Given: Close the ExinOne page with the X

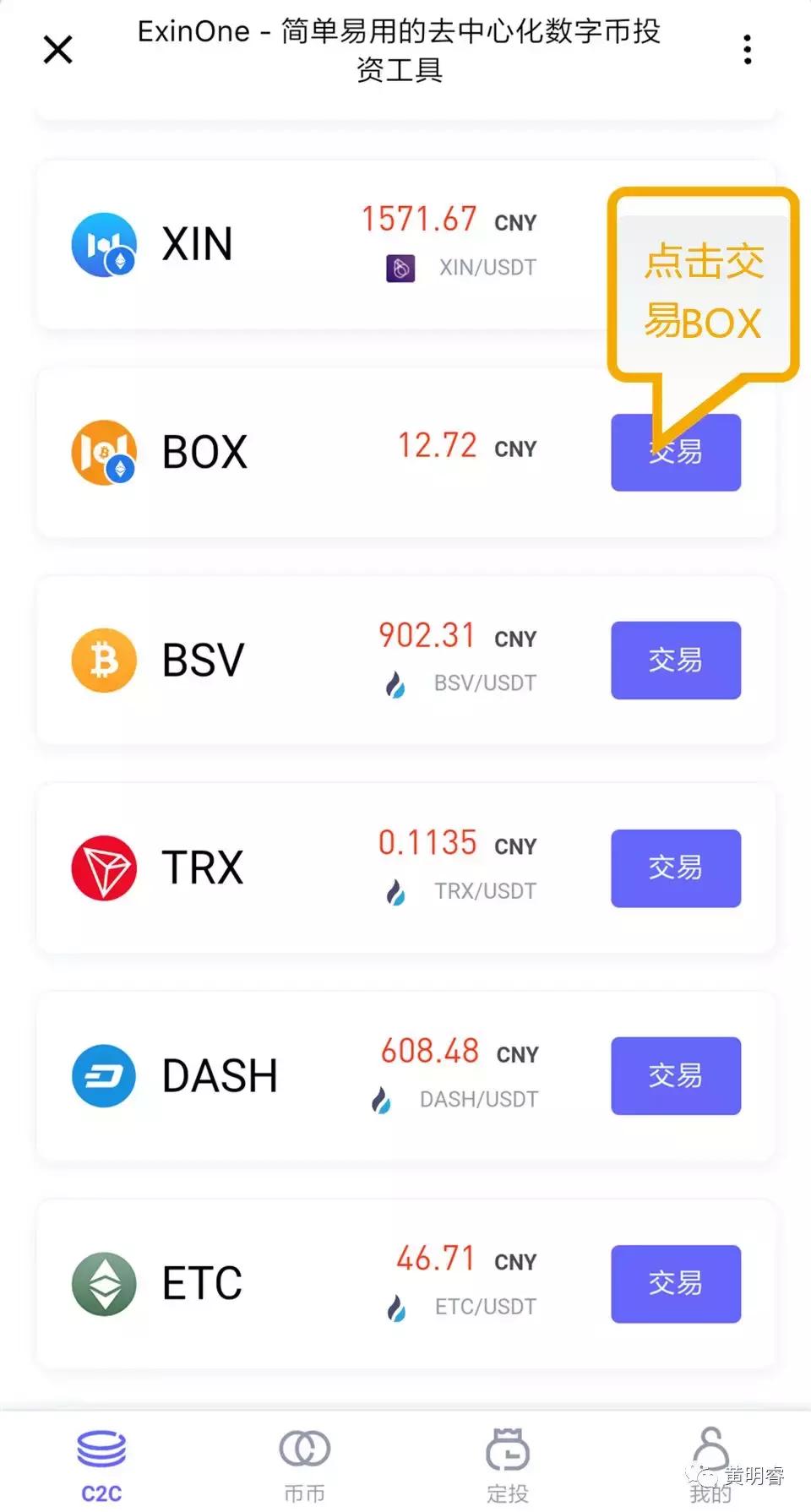Looking at the screenshot, I should pos(57,50).
